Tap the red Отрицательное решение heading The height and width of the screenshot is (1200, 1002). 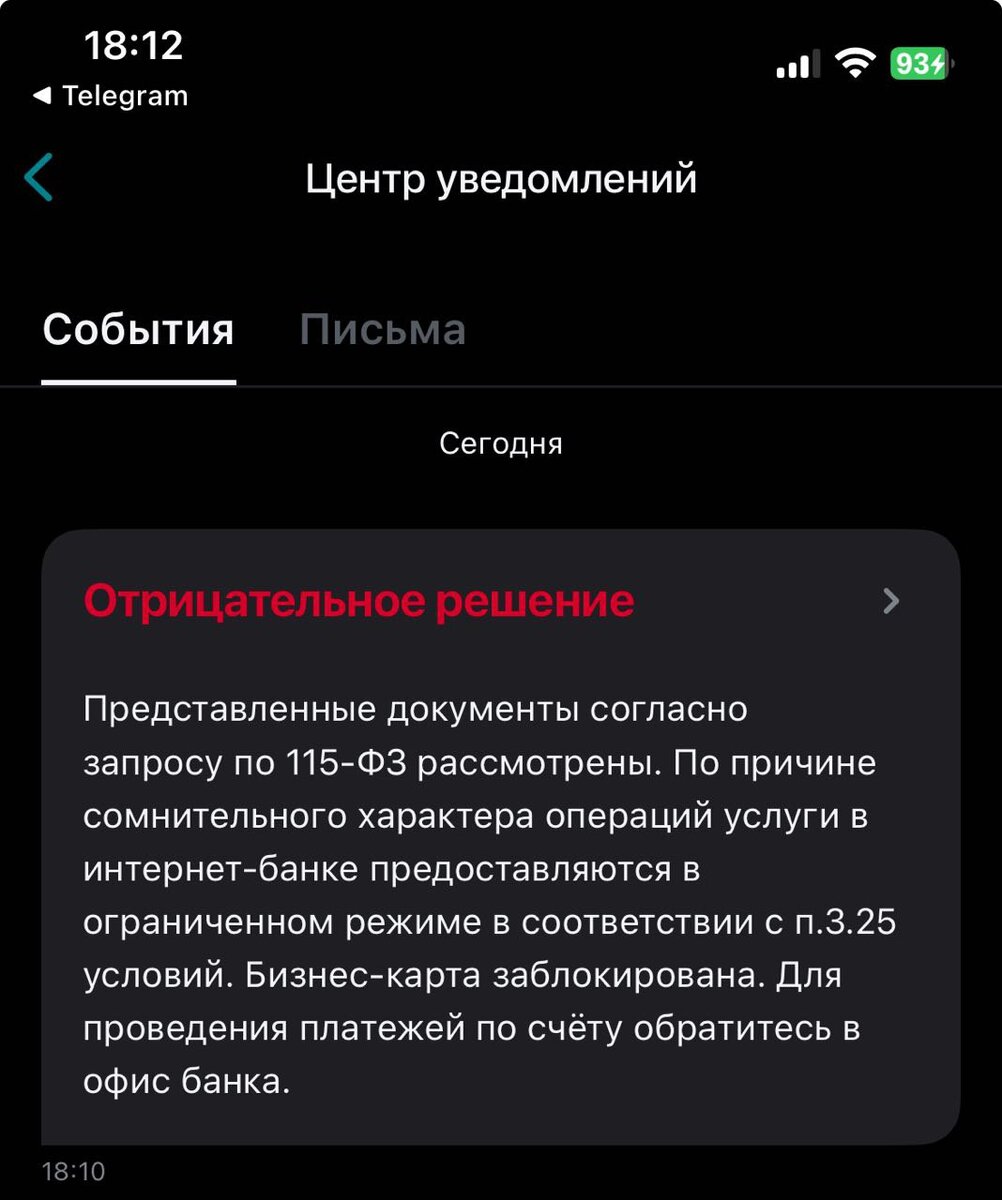[x=358, y=600]
